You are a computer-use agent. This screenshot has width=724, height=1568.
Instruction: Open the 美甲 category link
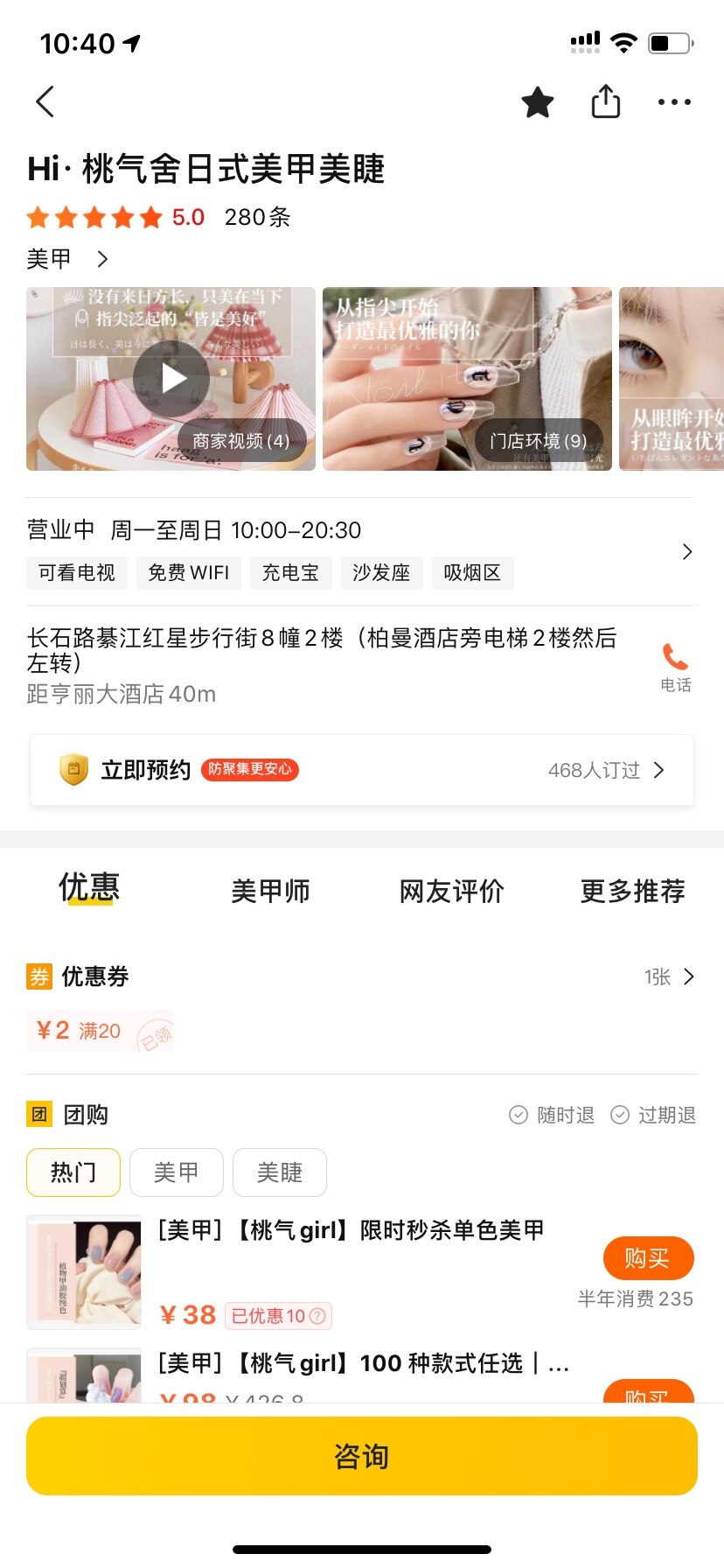(x=67, y=259)
